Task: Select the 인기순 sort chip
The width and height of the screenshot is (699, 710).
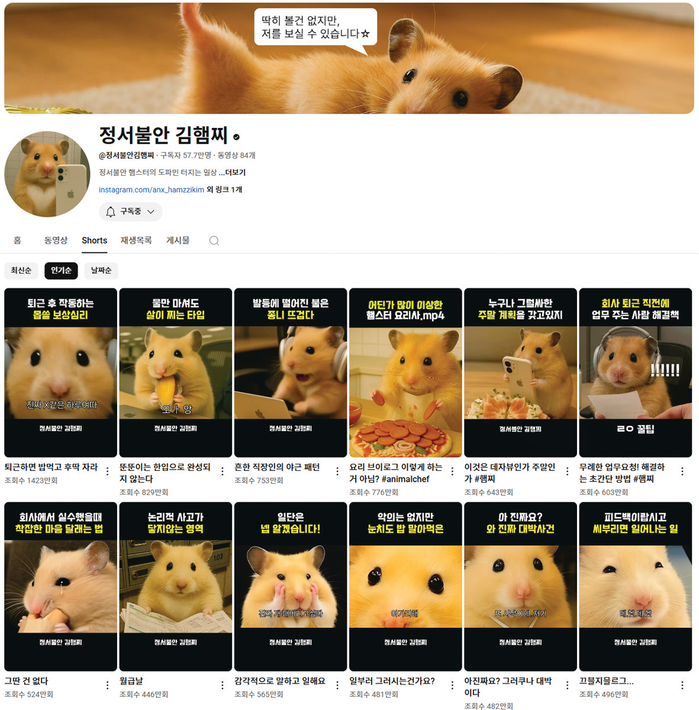Action: pyautogui.click(x=61, y=270)
